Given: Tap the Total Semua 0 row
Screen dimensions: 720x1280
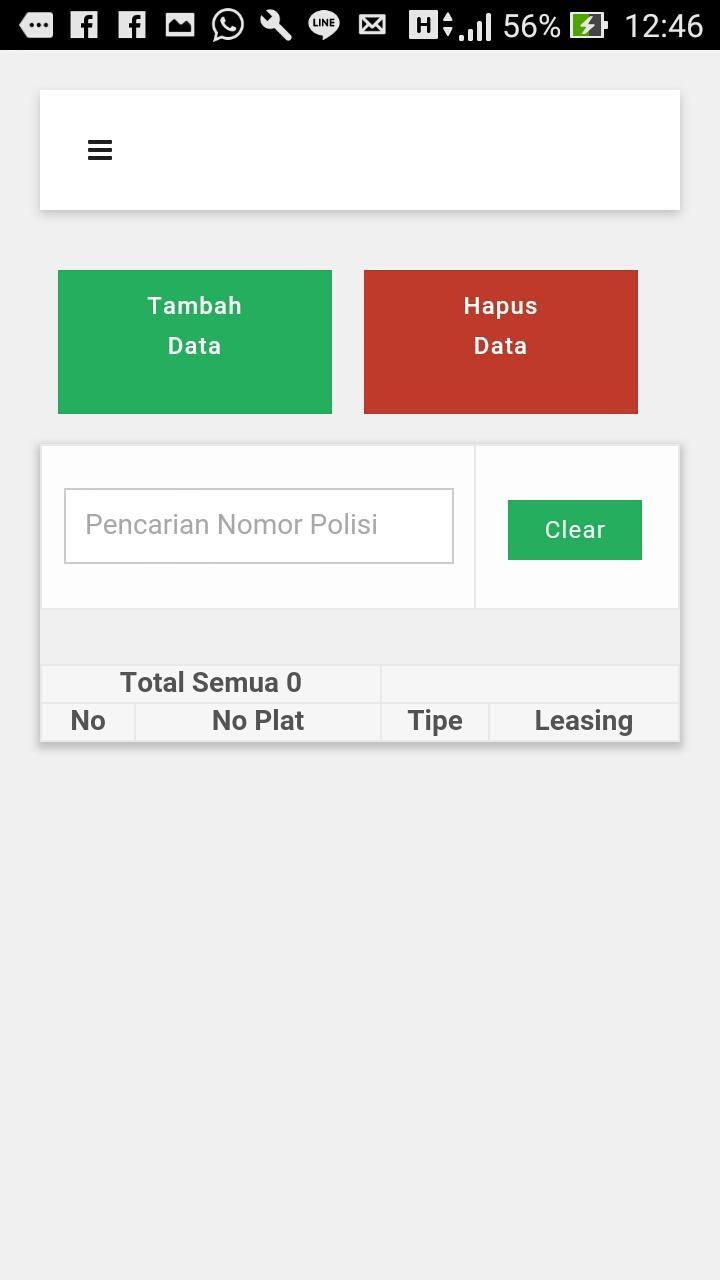Looking at the screenshot, I should pyautogui.click(x=209, y=682).
